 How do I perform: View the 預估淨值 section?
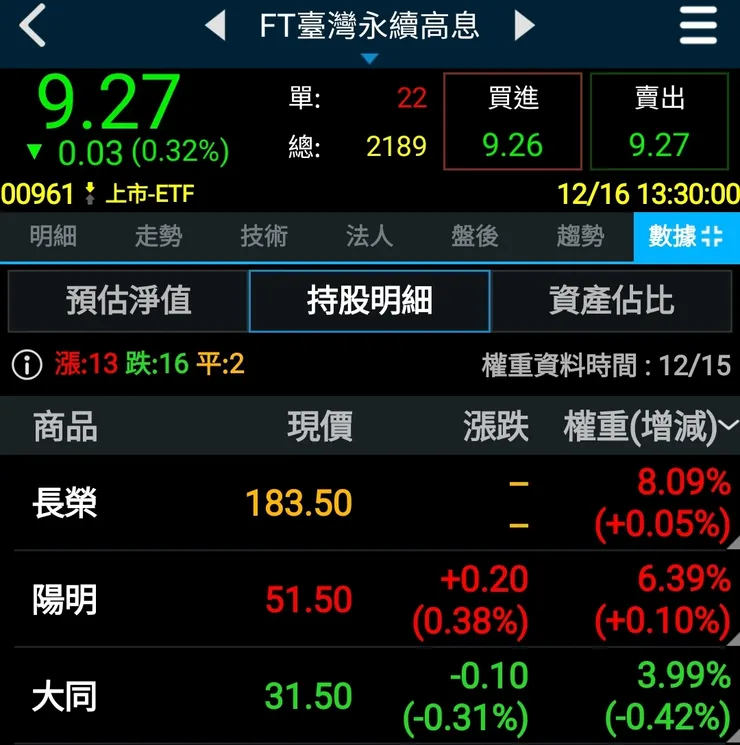(128, 301)
